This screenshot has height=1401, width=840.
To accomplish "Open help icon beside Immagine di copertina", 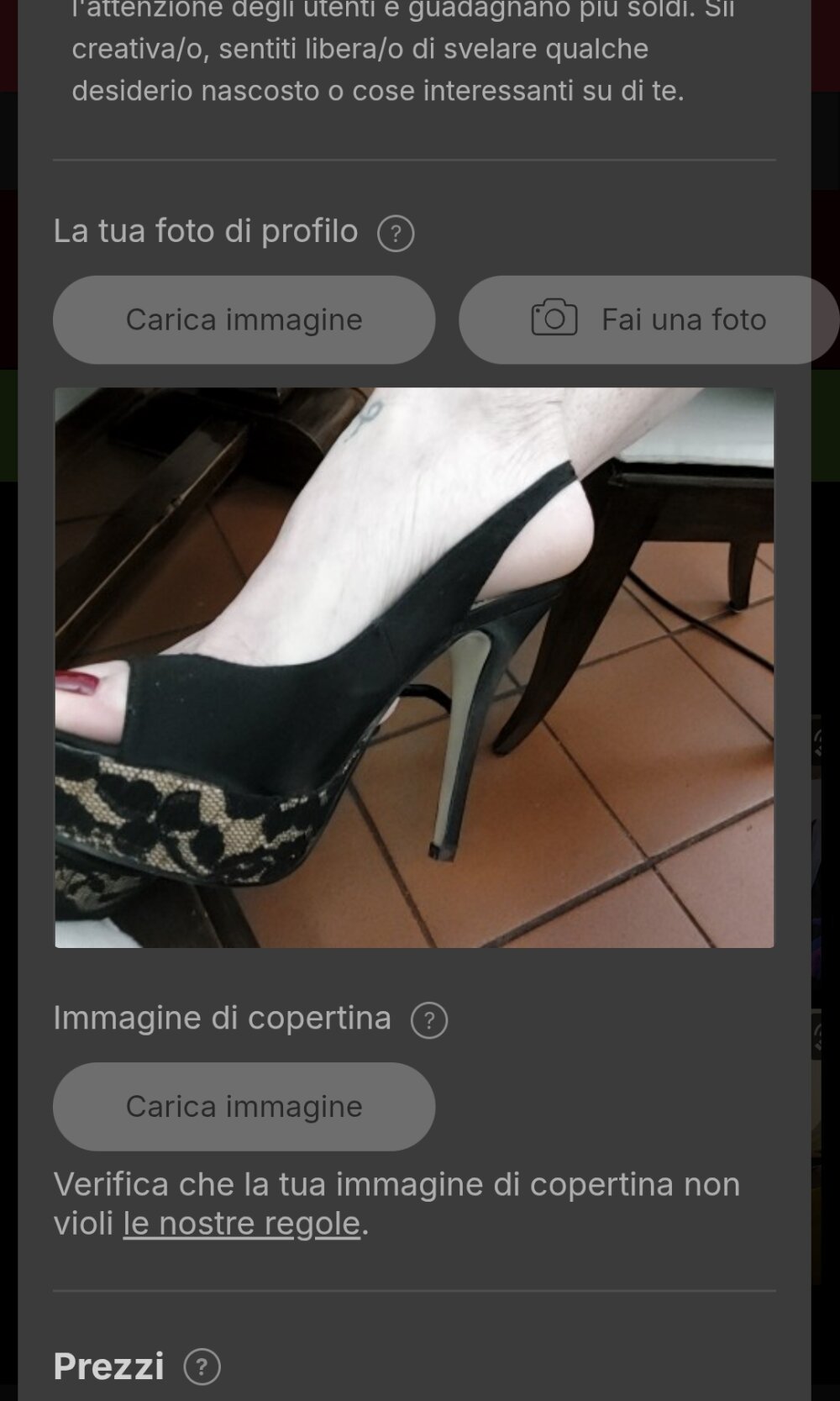I will click(x=429, y=1020).
